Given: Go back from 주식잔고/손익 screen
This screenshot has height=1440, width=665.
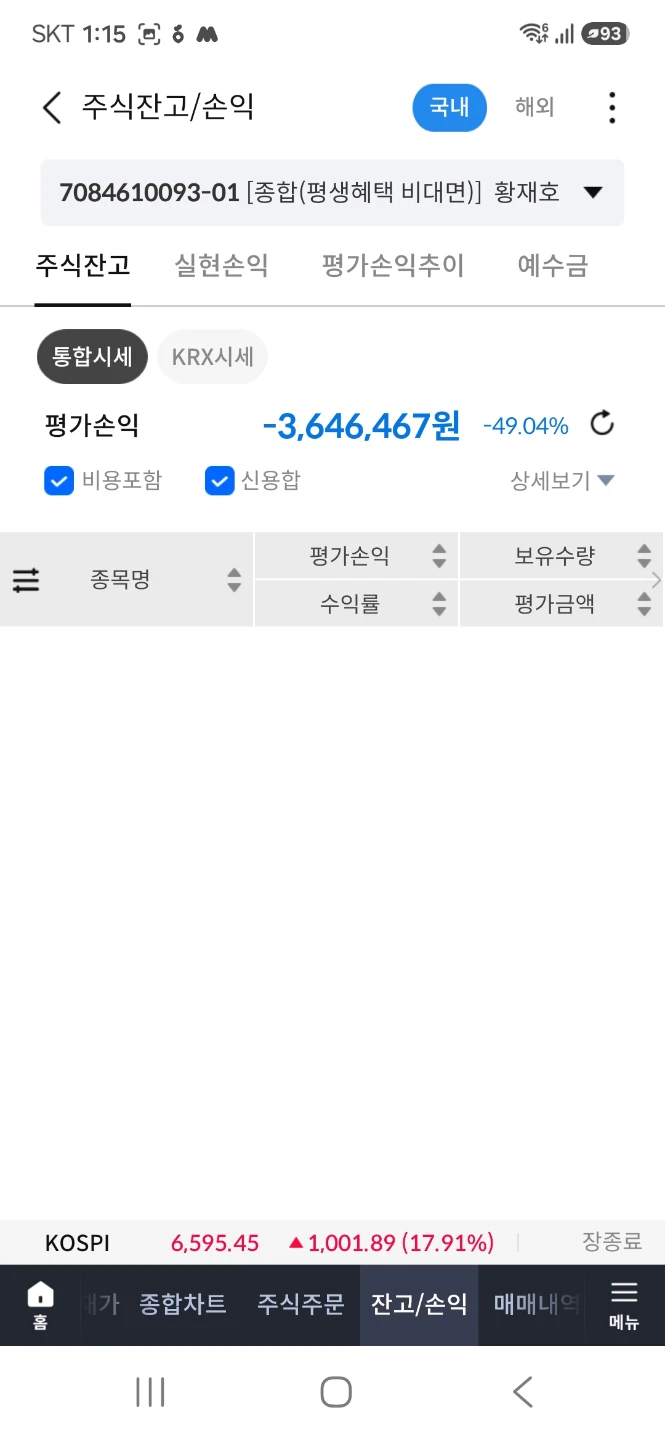Looking at the screenshot, I should 52,107.
